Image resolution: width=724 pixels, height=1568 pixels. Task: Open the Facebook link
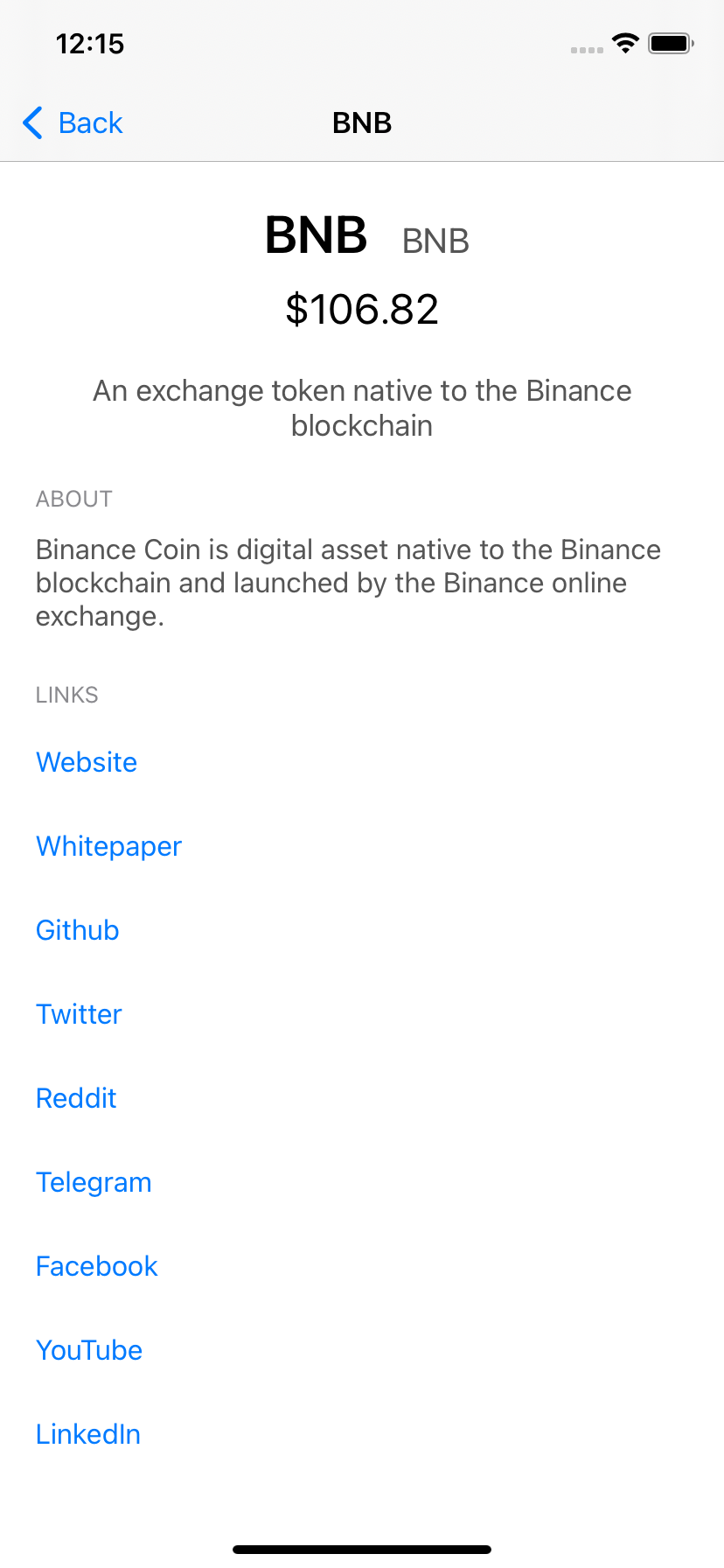(x=96, y=1266)
